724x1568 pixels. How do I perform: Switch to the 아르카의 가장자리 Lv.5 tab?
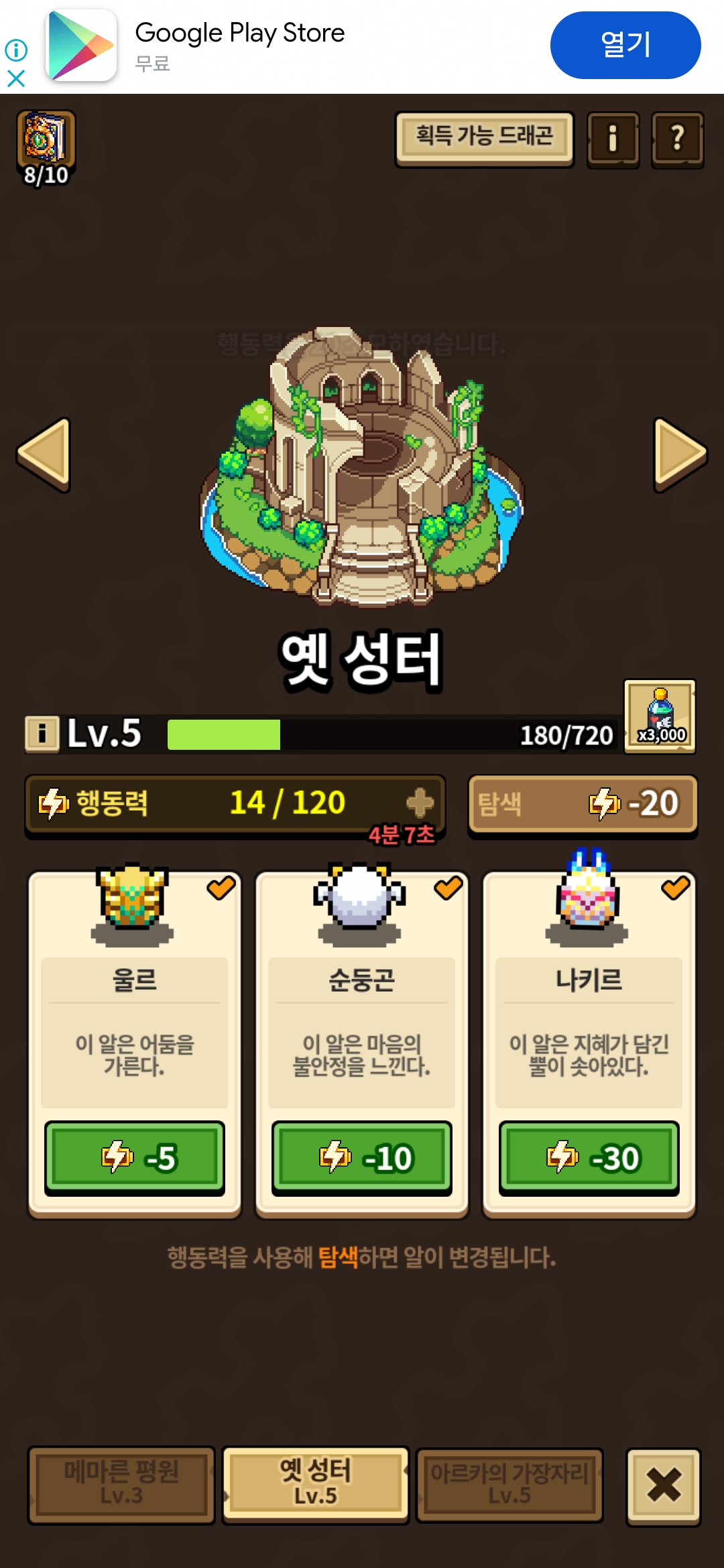pyautogui.click(x=509, y=1484)
